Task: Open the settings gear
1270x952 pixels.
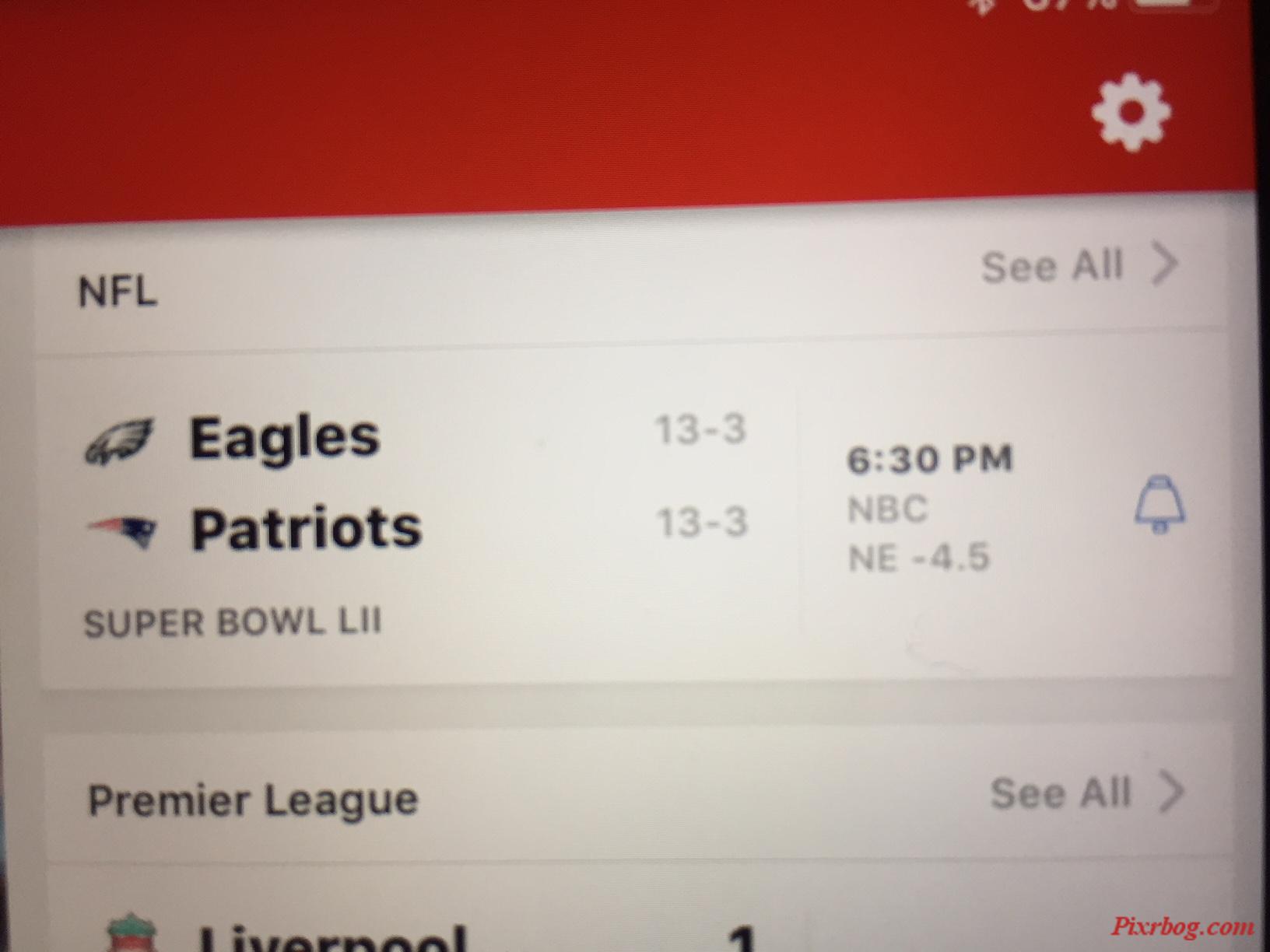Action: click(x=1131, y=113)
